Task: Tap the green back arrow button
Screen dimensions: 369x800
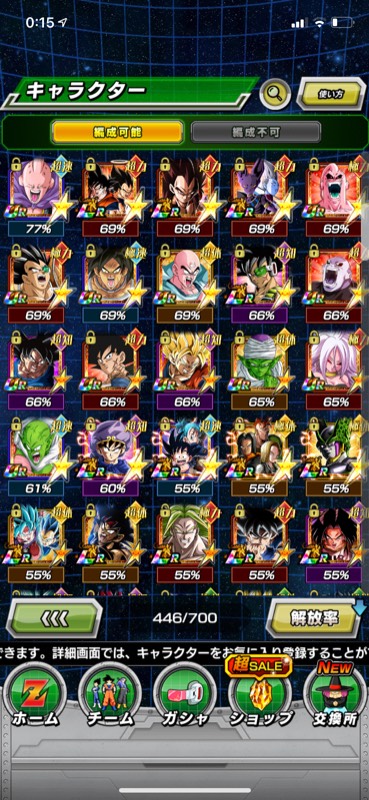Action: pyautogui.click(x=54, y=618)
